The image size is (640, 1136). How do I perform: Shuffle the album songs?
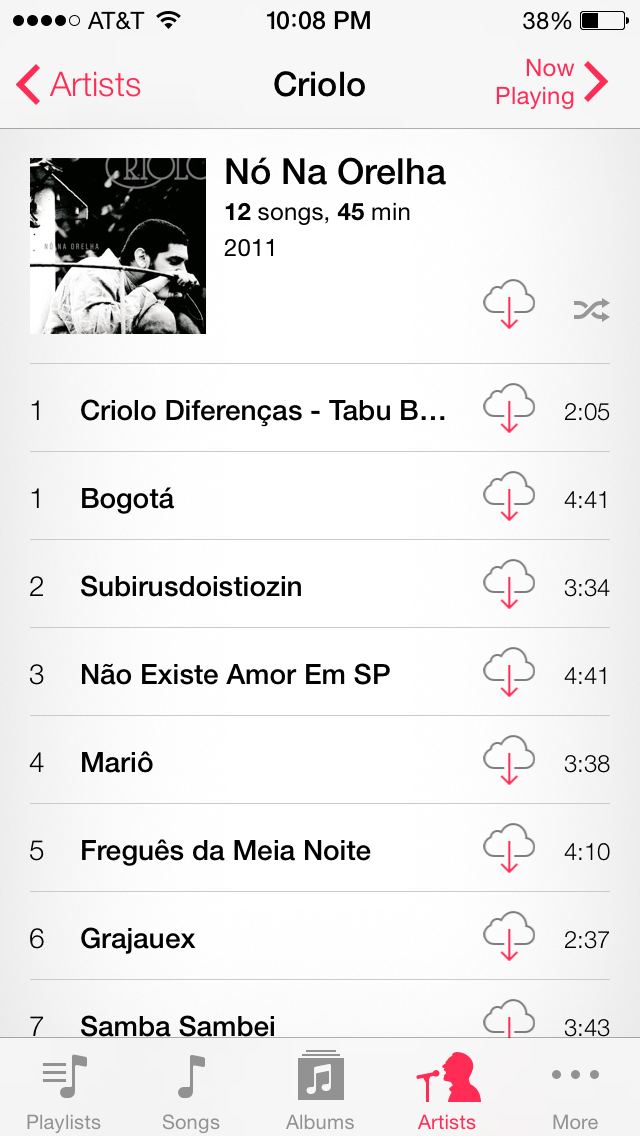(x=591, y=311)
